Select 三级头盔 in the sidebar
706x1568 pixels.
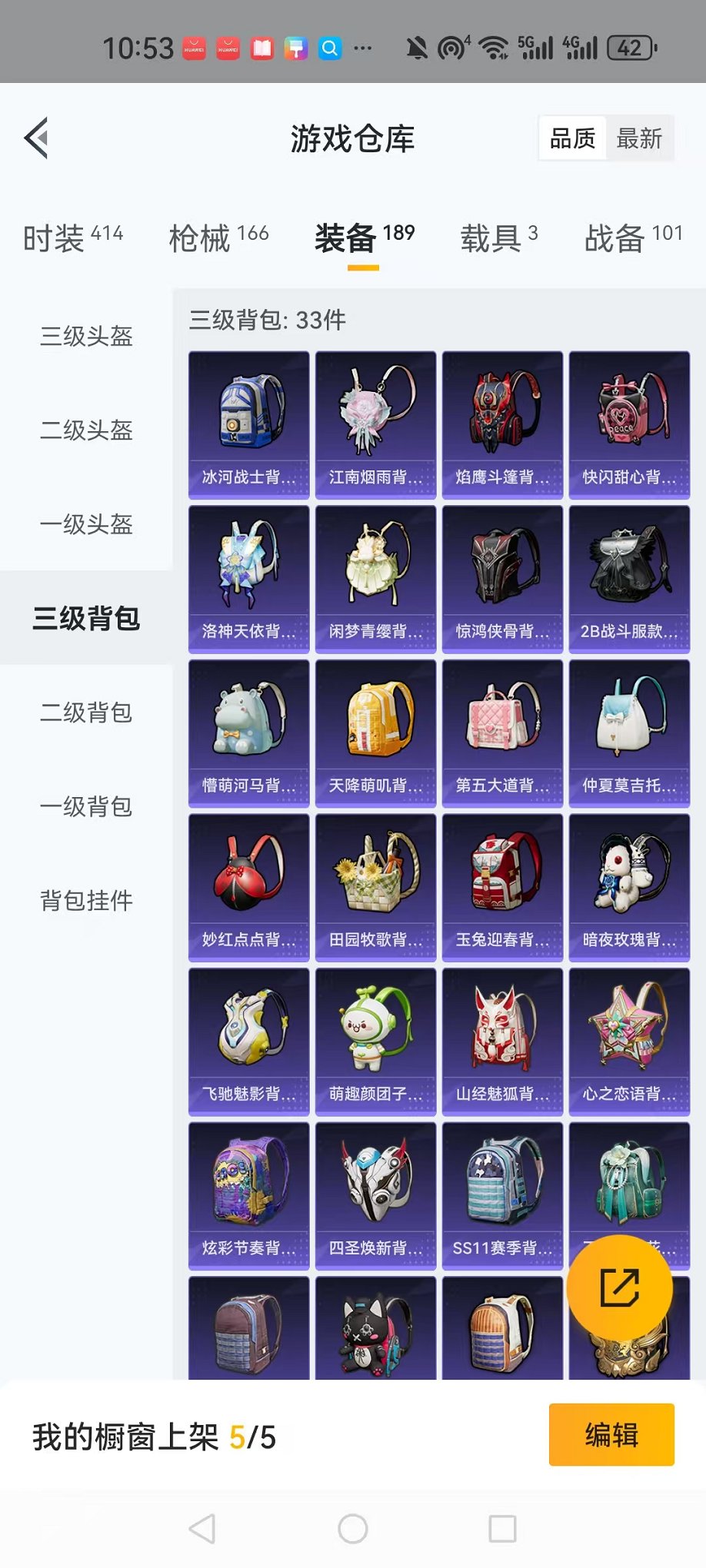[x=86, y=336]
